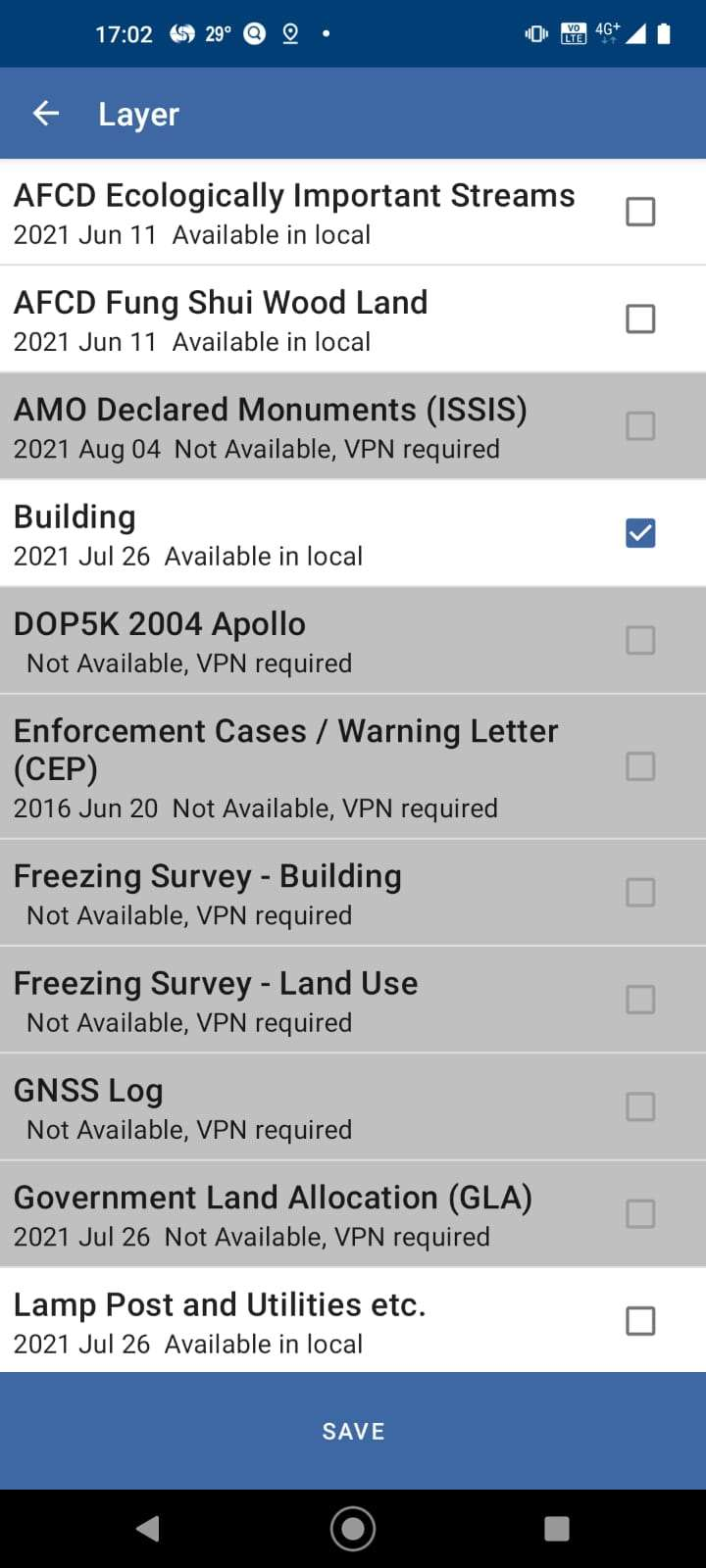
Task: Check AFCD Ecologically Important Streams layer
Action: tap(640, 212)
